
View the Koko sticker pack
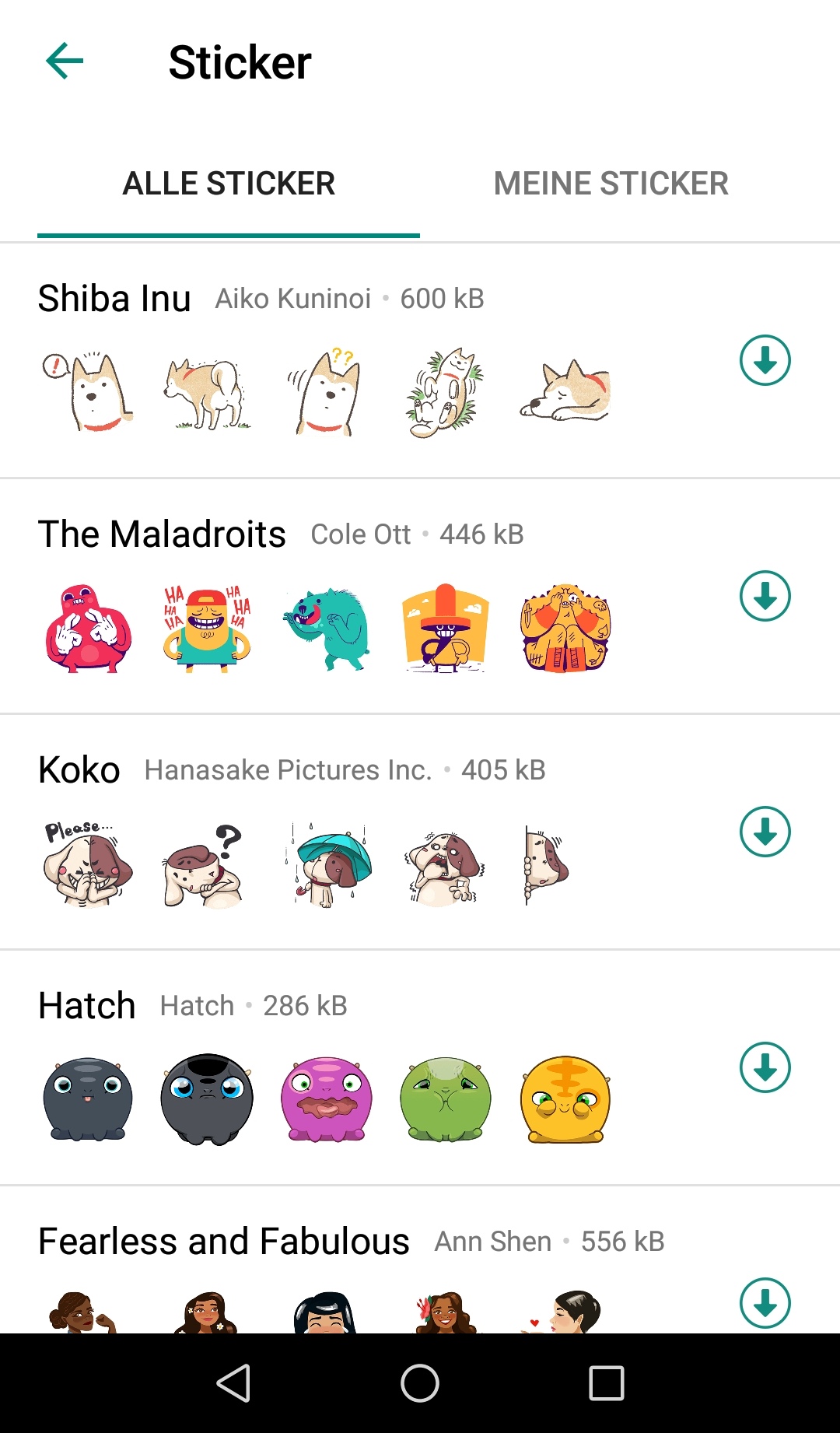[79, 770]
